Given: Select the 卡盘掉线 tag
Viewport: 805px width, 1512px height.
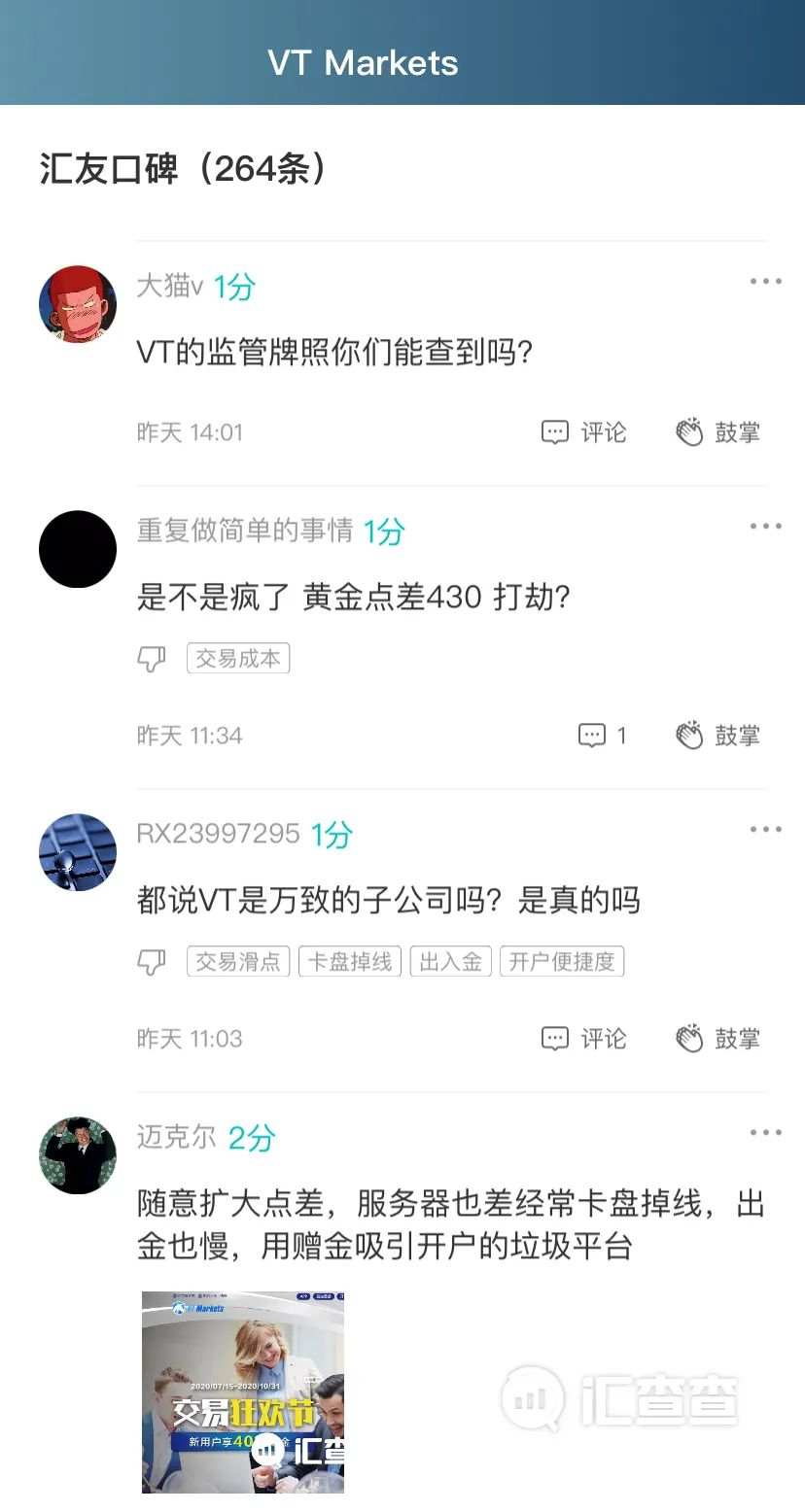Looking at the screenshot, I should click(x=350, y=962).
